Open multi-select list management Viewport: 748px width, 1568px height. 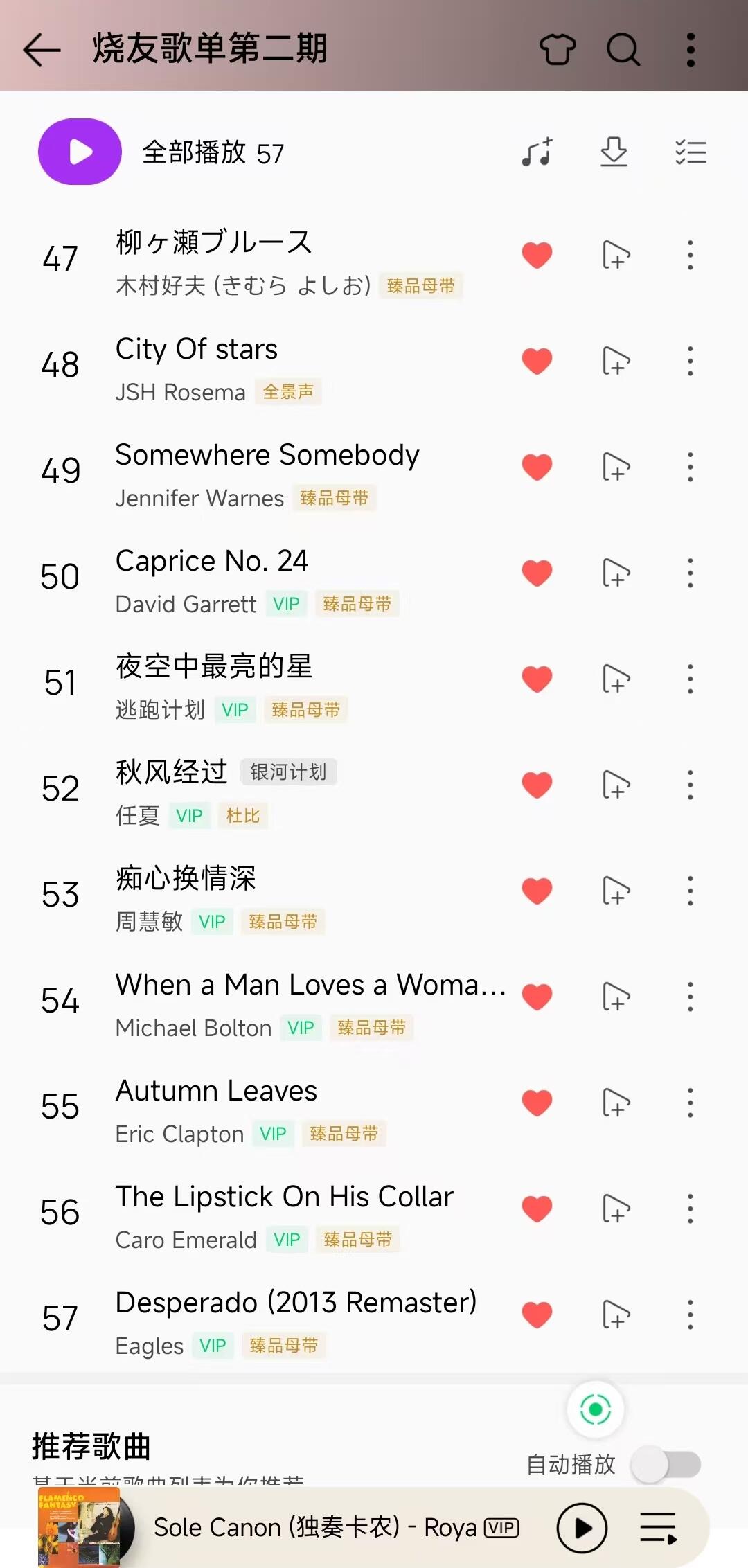(691, 152)
